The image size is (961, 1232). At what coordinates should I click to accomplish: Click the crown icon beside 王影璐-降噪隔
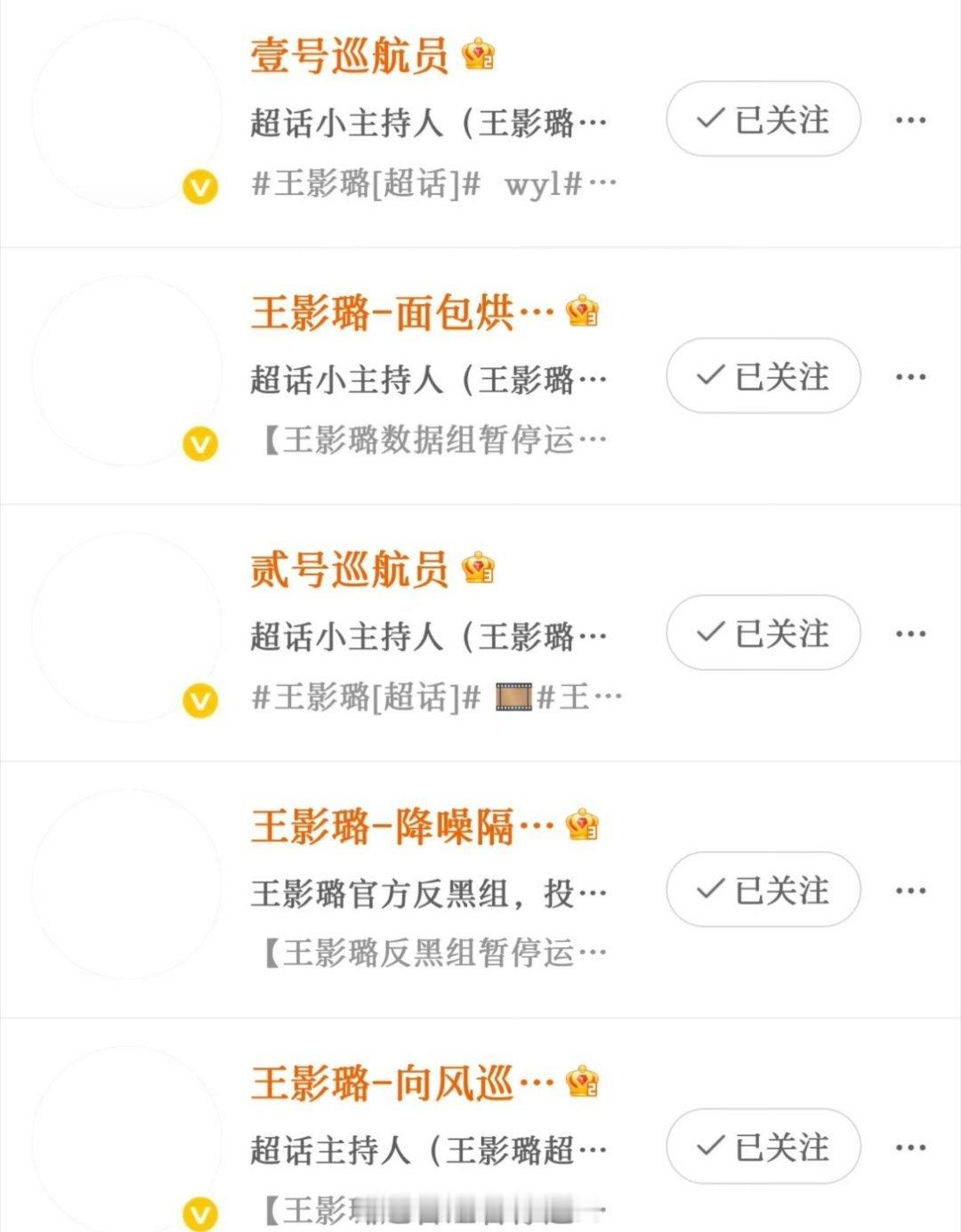point(583,825)
